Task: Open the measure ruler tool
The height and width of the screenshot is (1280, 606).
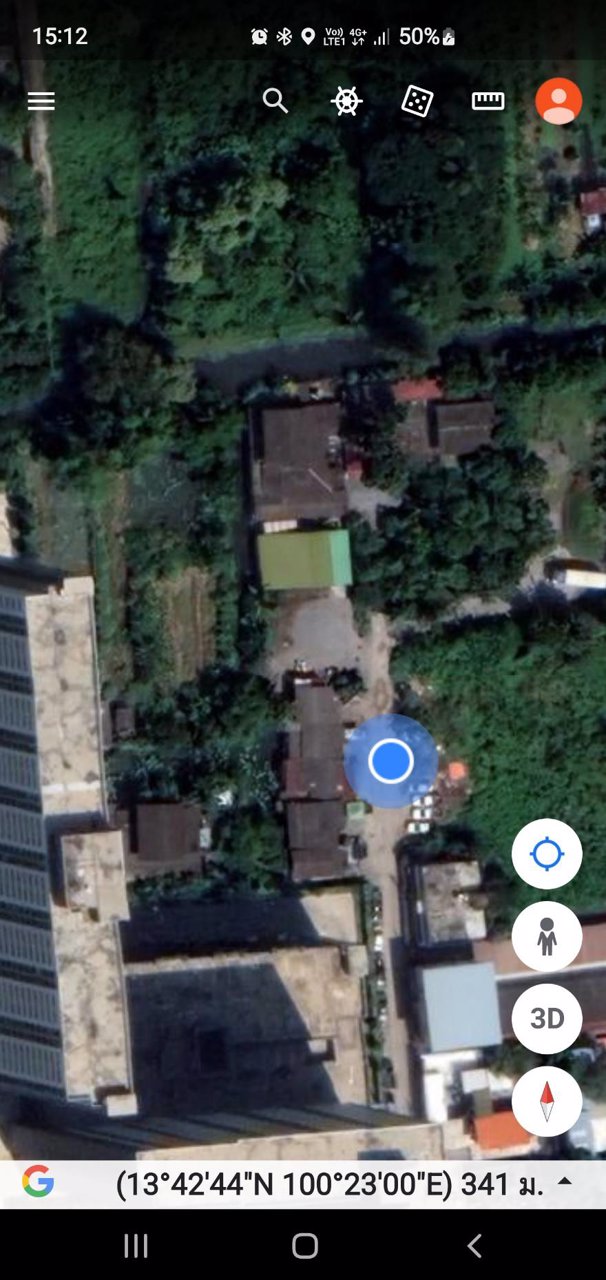Action: click(x=488, y=101)
